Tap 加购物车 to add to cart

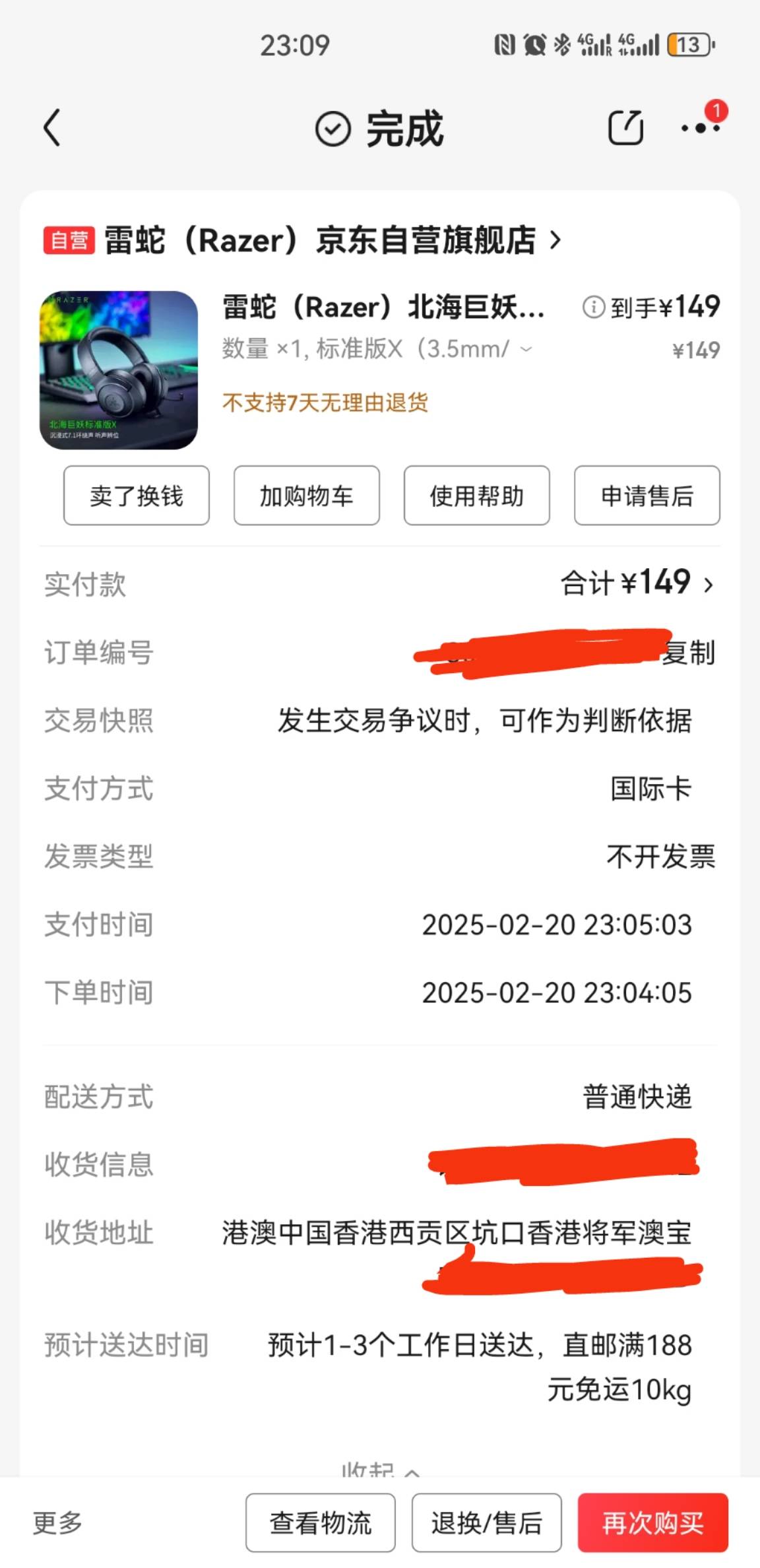(306, 497)
